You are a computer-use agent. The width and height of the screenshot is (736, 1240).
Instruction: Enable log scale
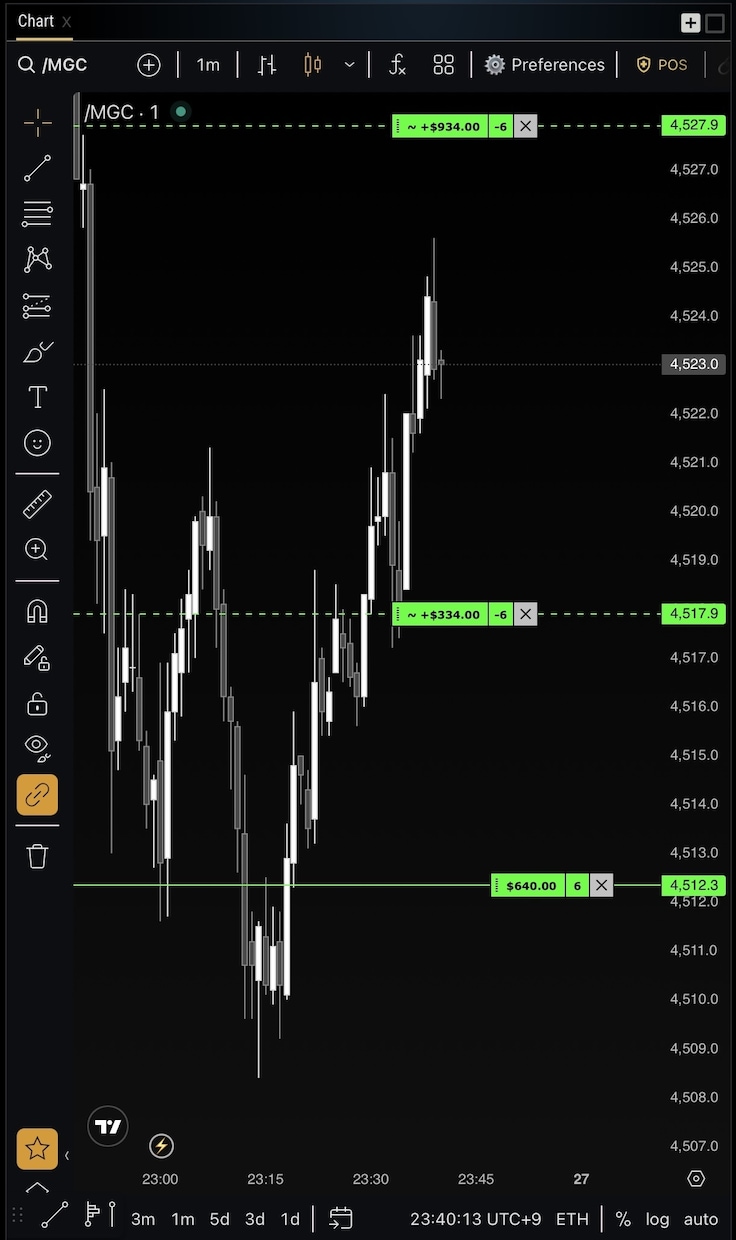[657, 1219]
